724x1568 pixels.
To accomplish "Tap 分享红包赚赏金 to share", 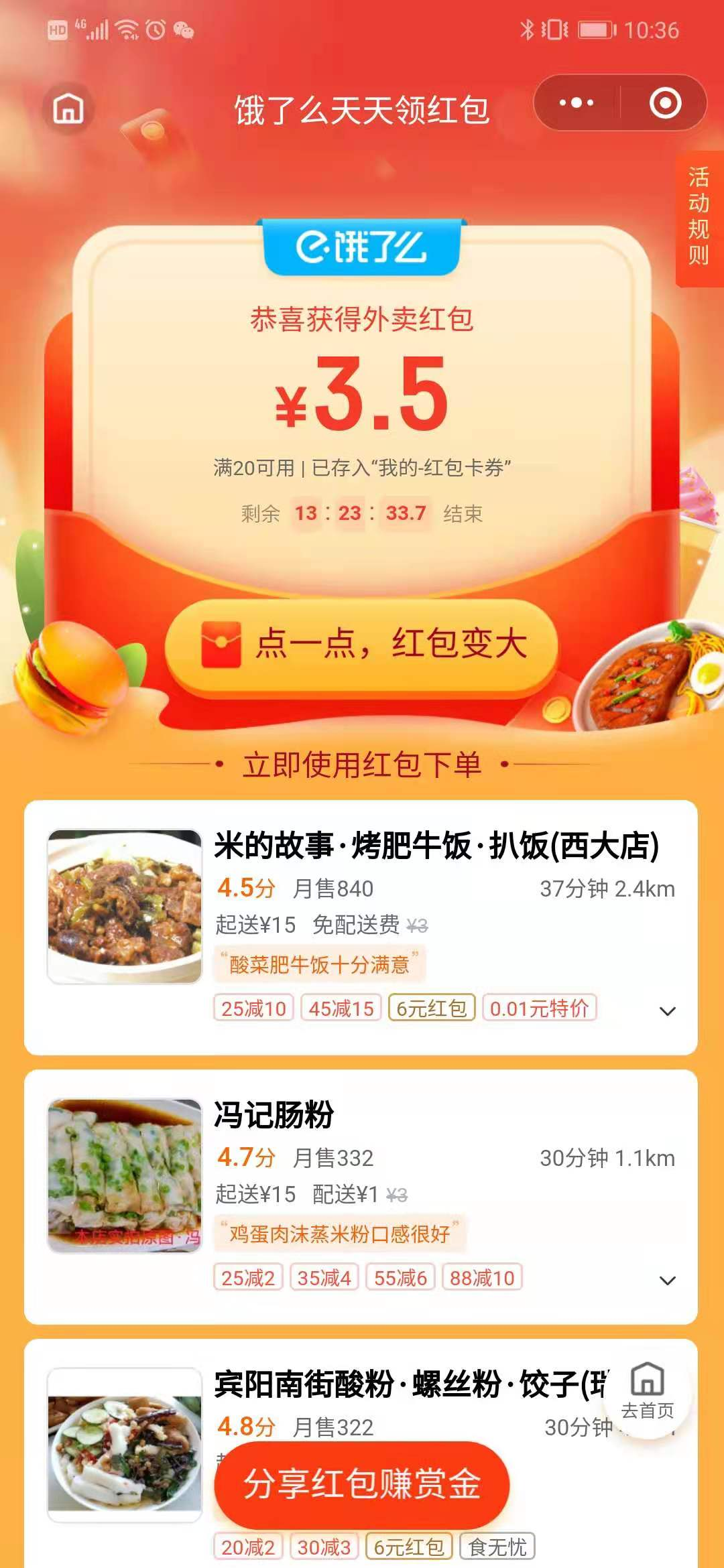I will point(362,1484).
